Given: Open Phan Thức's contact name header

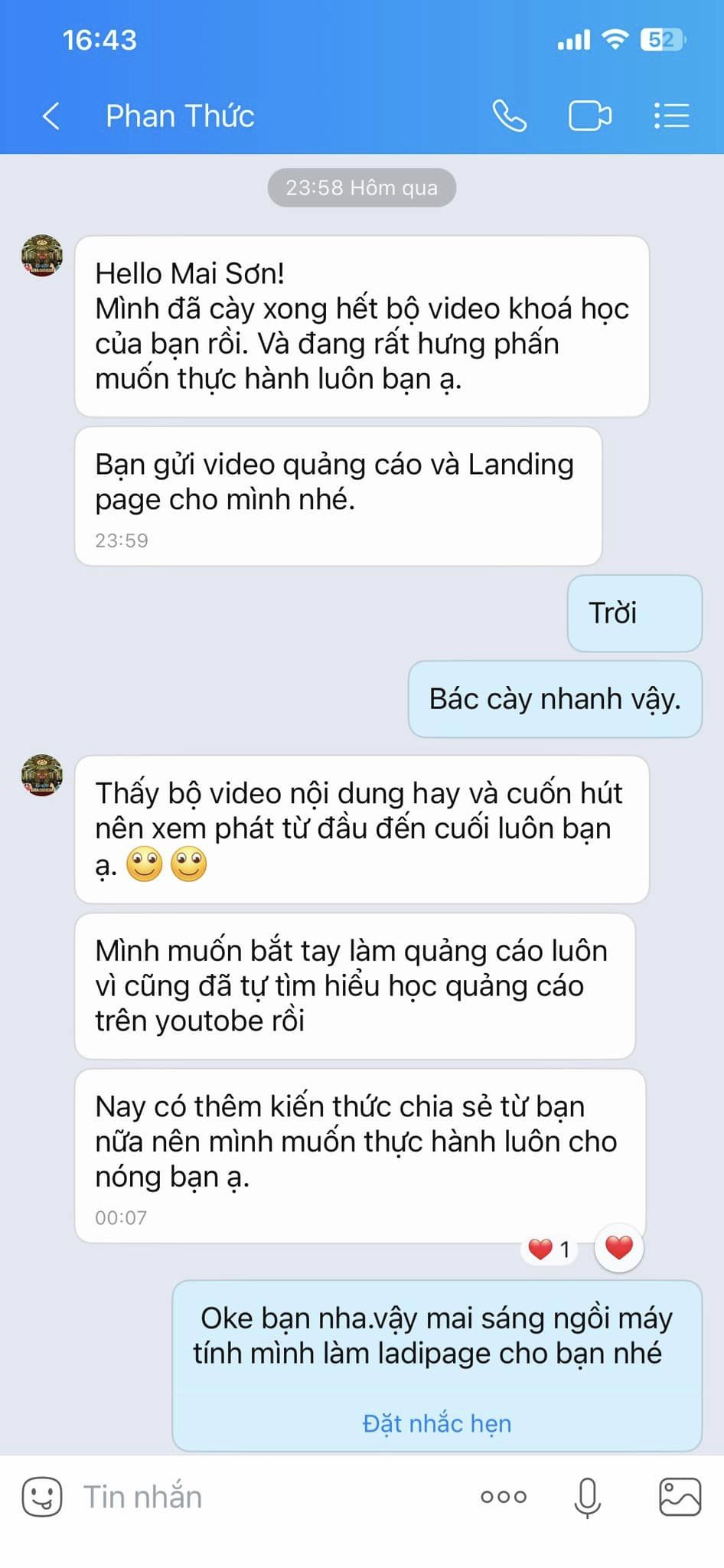Looking at the screenshot, I should pos(180,116).
